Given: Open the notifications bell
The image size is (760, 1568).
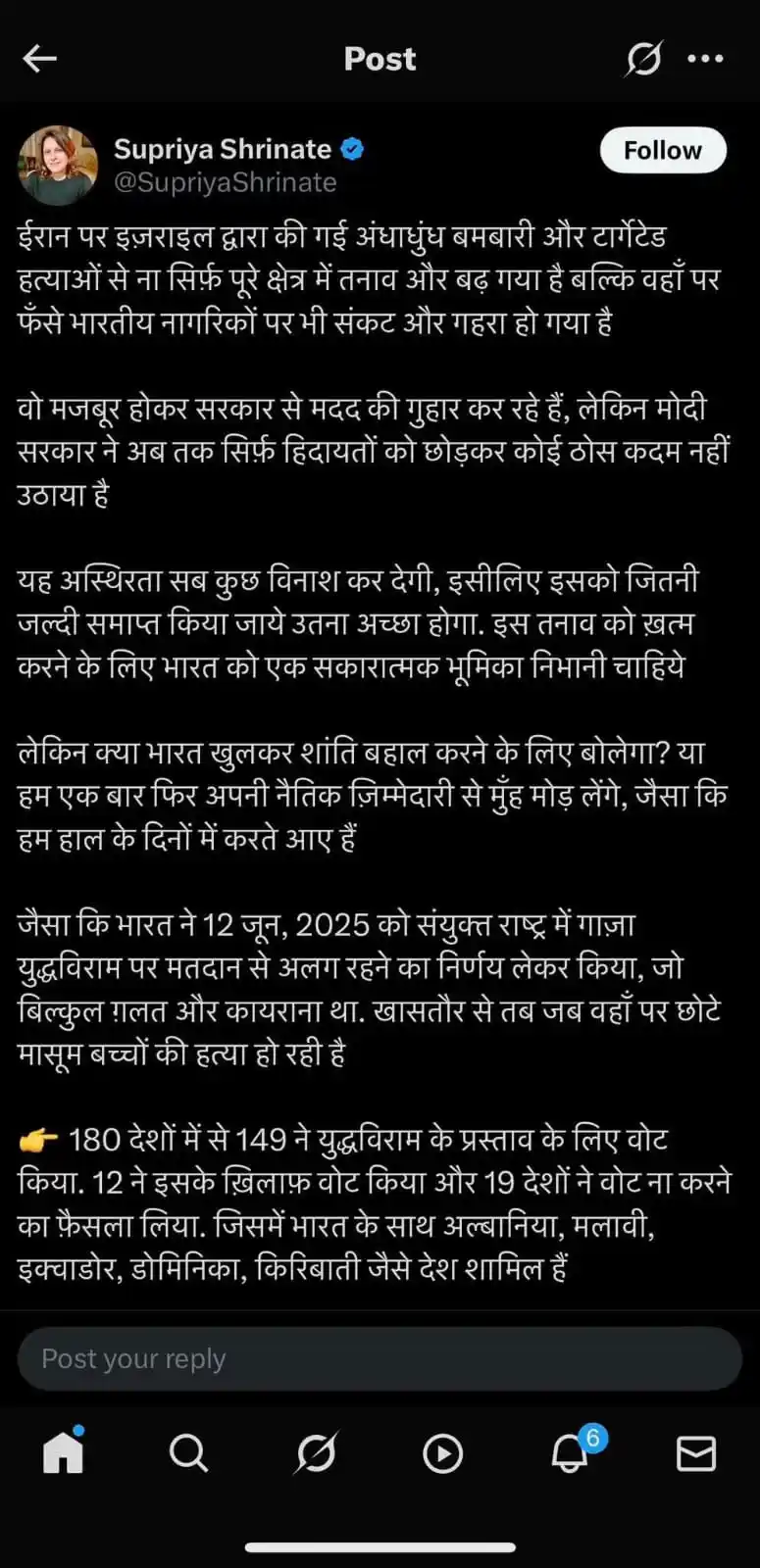Looking at the screenshot, I should pos(570,1452).
